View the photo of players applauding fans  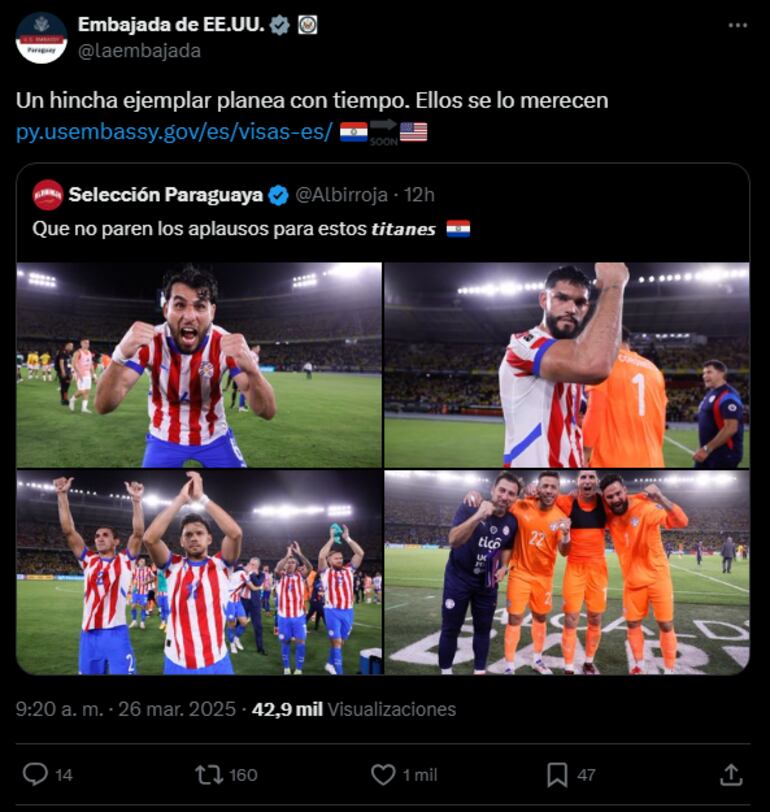199,572
